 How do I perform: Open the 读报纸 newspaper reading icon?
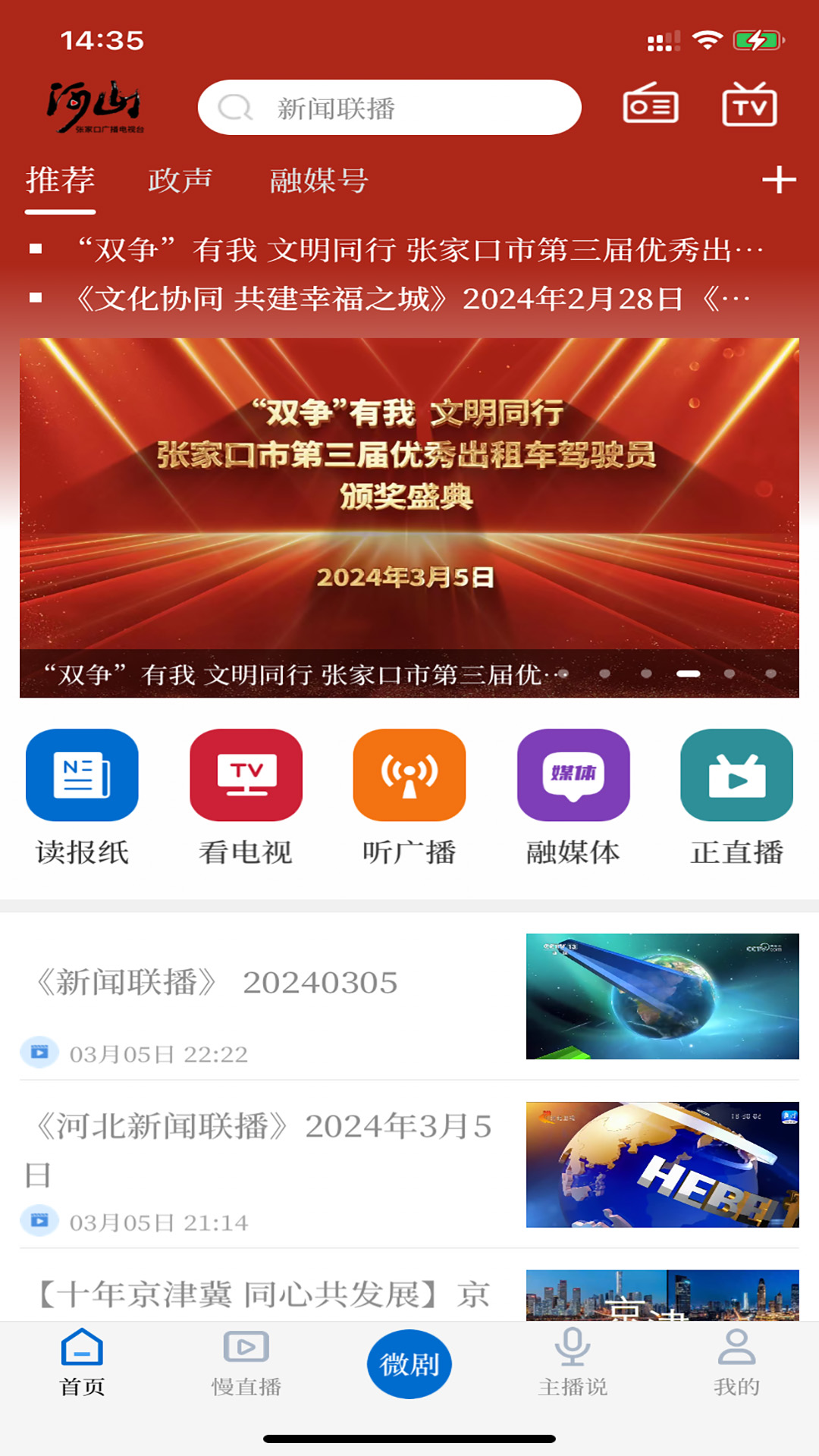click(81, 777)
